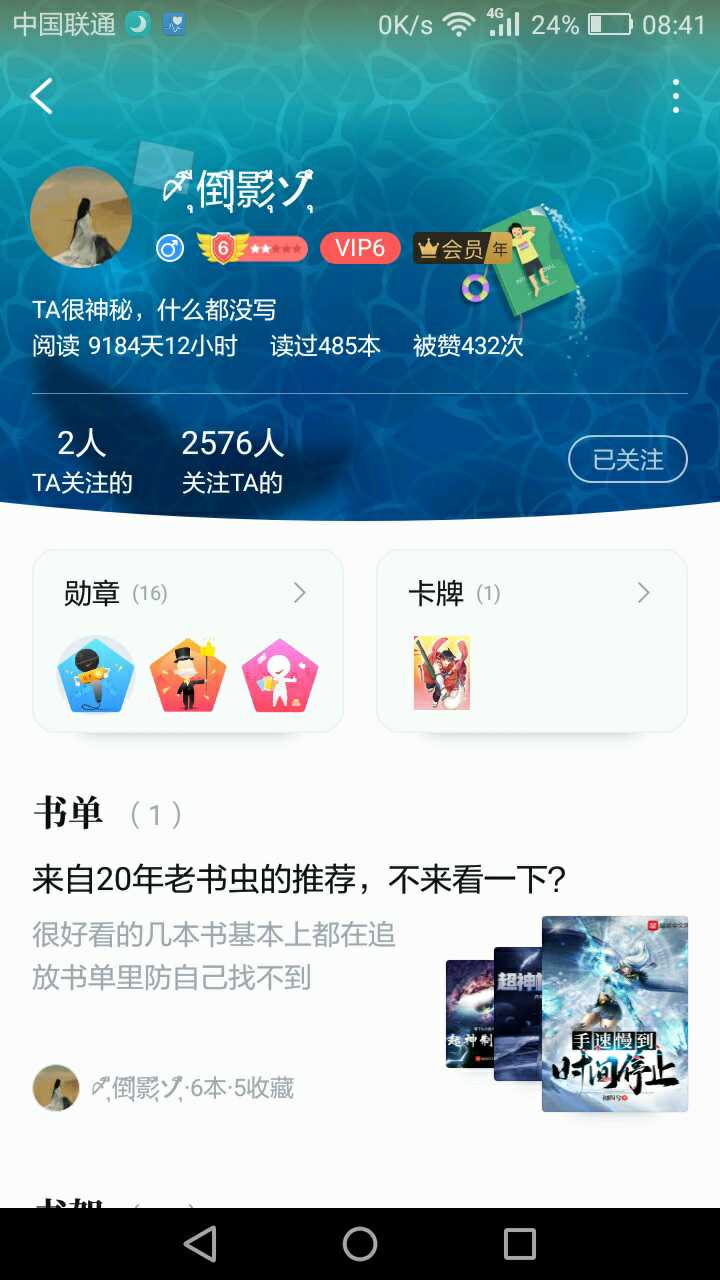720x1280 pixels.
Task: View the 2576人 关注TA的 followers list
Action: tap(232, 461)
